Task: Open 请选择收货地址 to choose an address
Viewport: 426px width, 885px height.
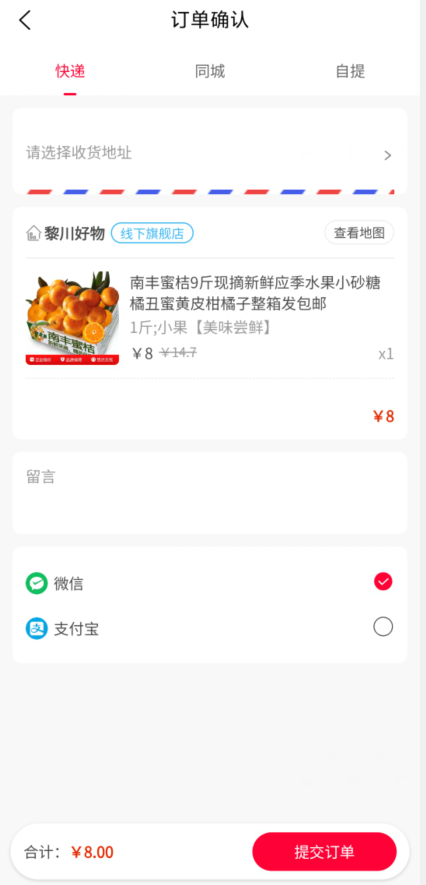Action: 210,153
